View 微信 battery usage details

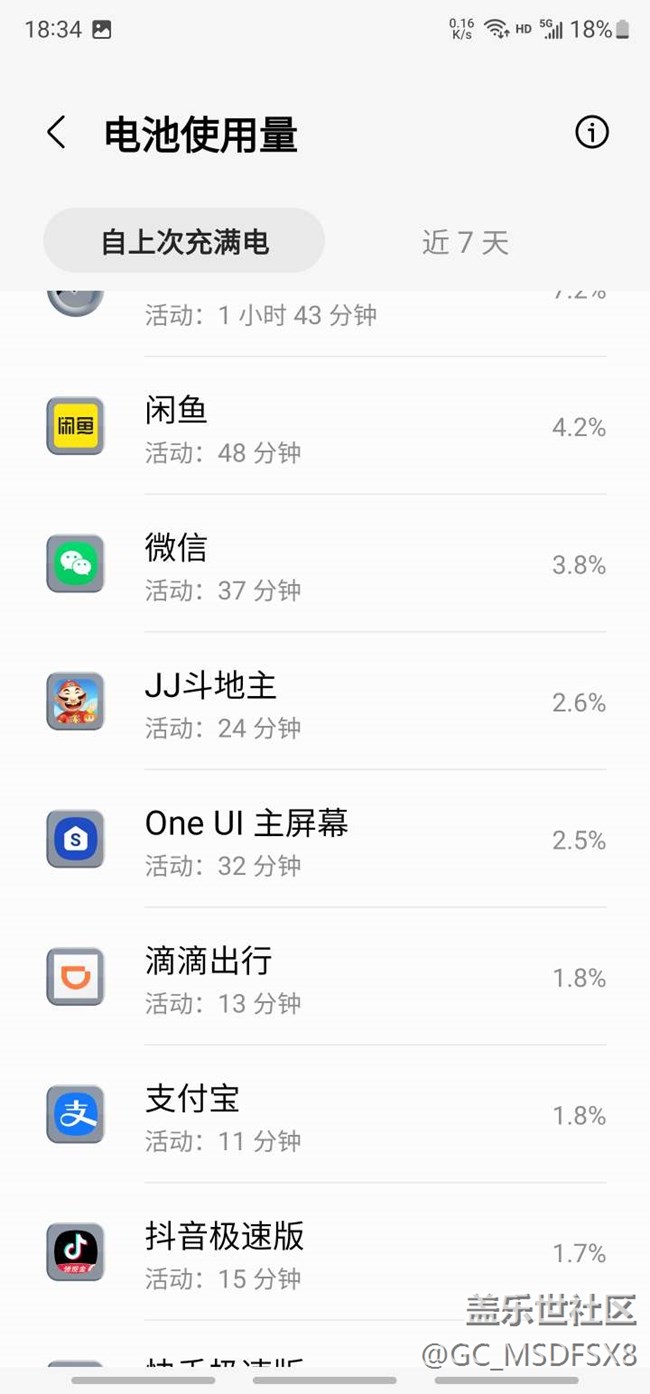click(325, 565)
